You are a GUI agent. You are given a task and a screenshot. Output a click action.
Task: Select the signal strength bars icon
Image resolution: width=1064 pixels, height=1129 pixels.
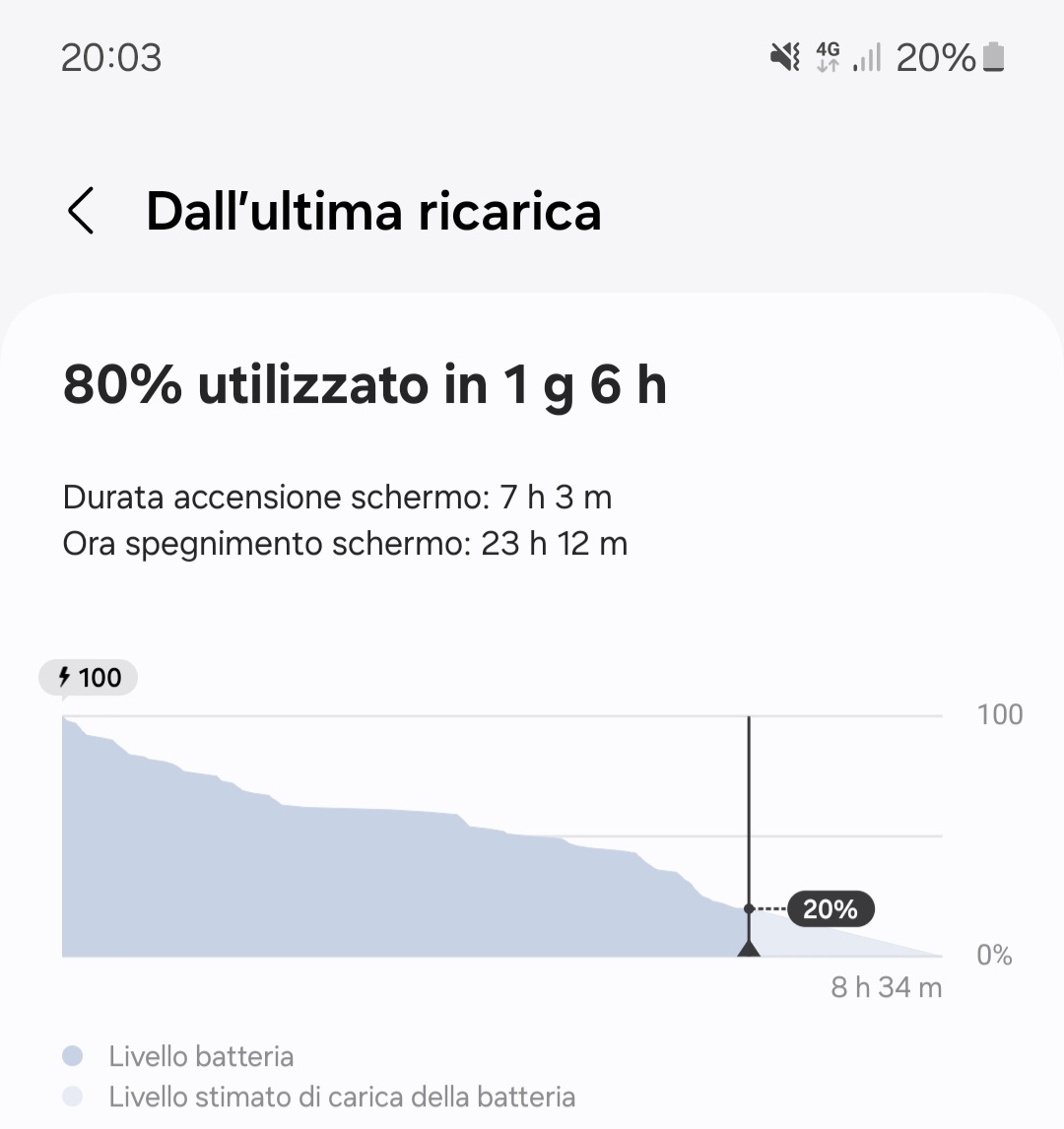tap(868, 58)
